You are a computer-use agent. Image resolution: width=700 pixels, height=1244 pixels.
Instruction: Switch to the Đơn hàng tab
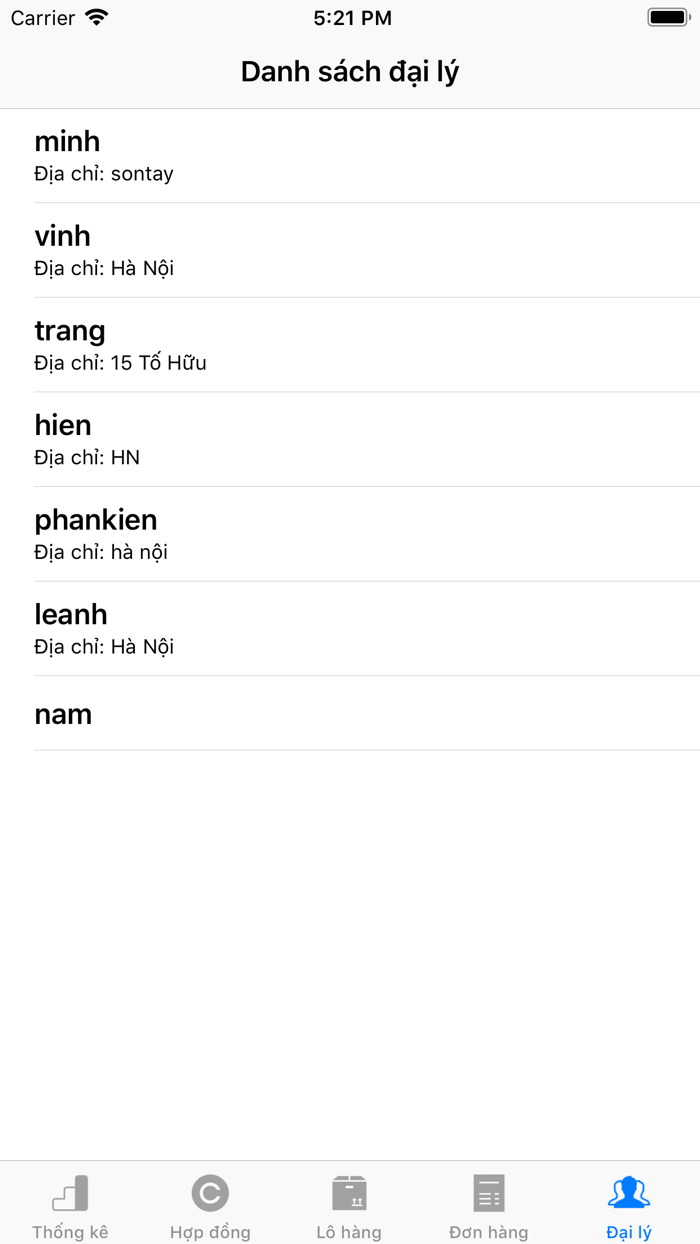[489, 1205]
